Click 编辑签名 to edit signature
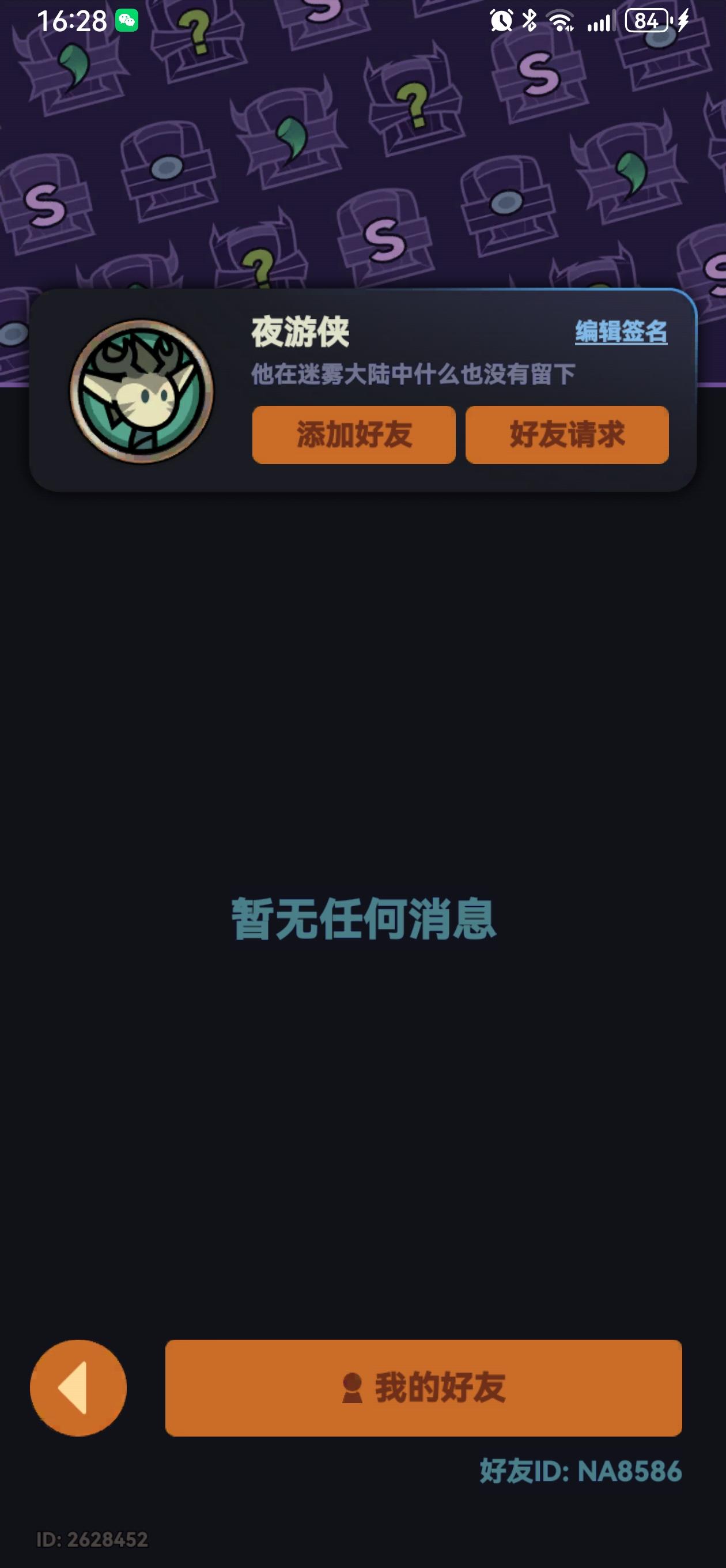Screen dimensions: 726x1568 (621, 333)
